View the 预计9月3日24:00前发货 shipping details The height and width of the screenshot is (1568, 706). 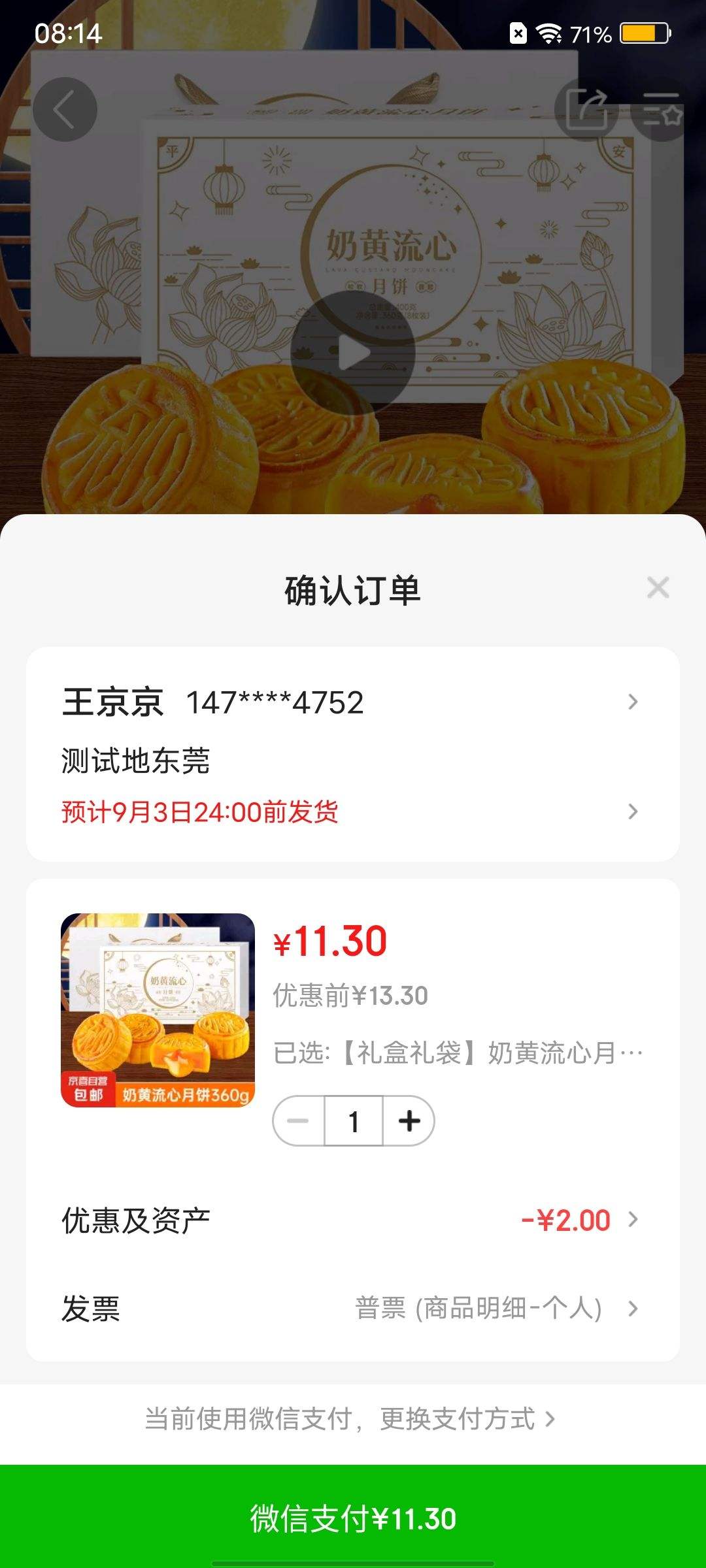click(x=352, y=812)
